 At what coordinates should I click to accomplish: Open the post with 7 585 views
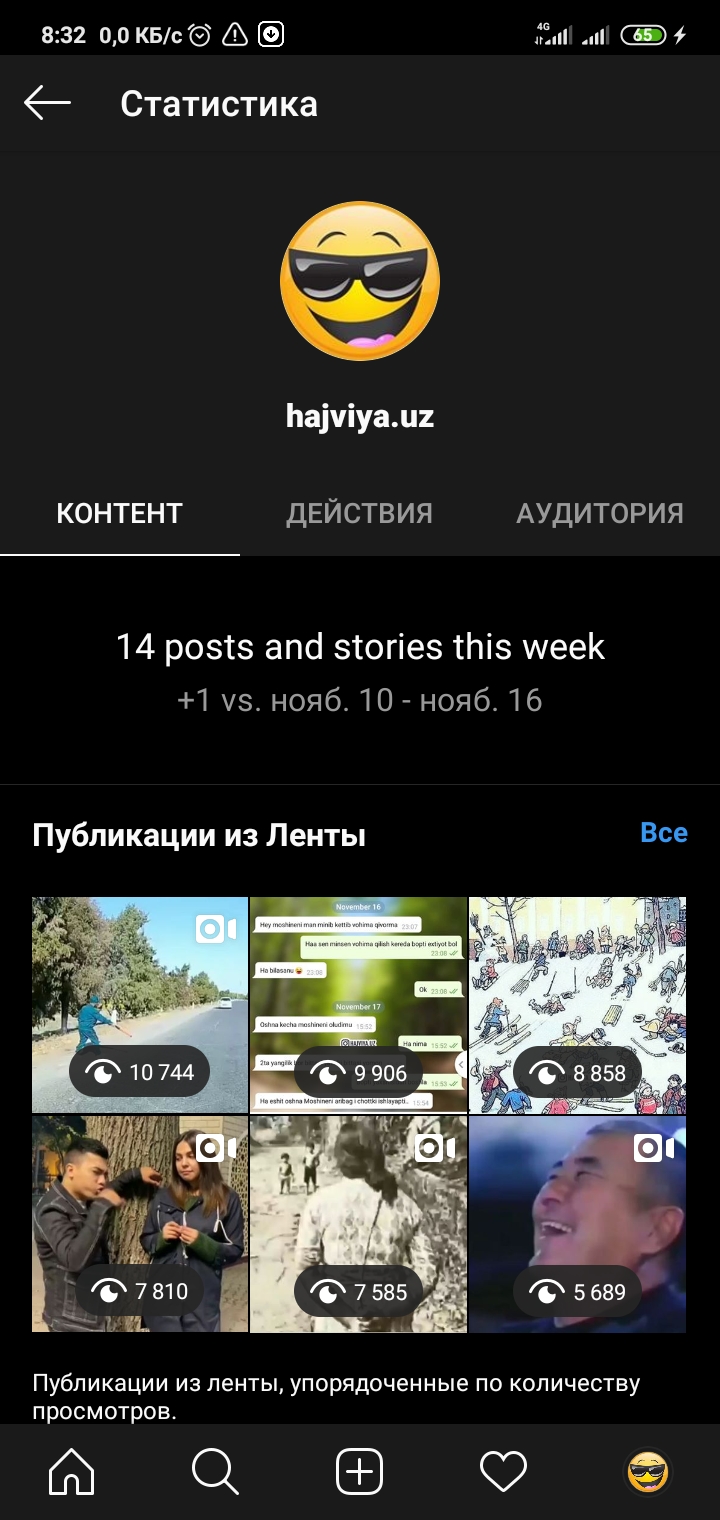pyautogui.click(x=358, y=1224)
